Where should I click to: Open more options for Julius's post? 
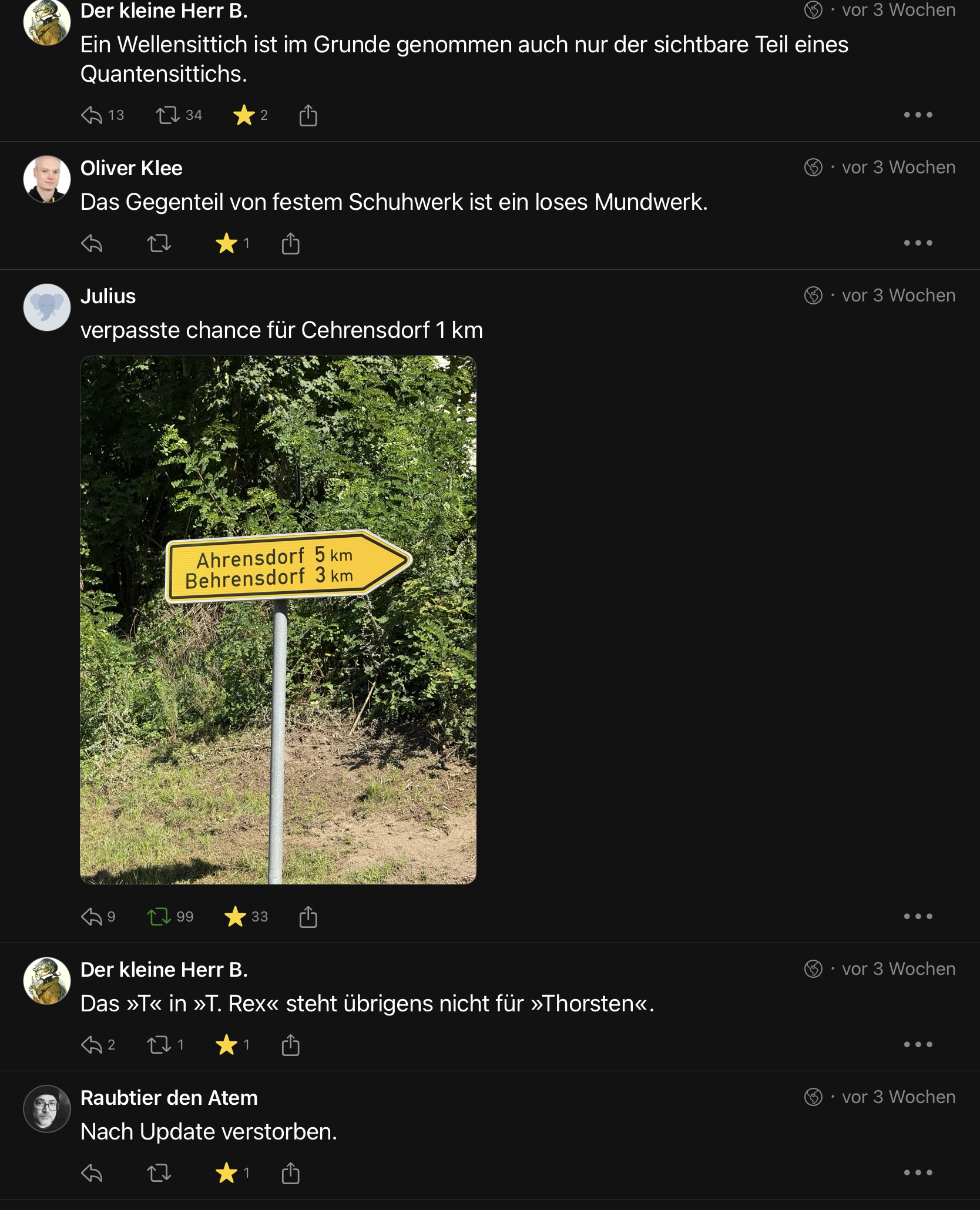coord(918,917)
